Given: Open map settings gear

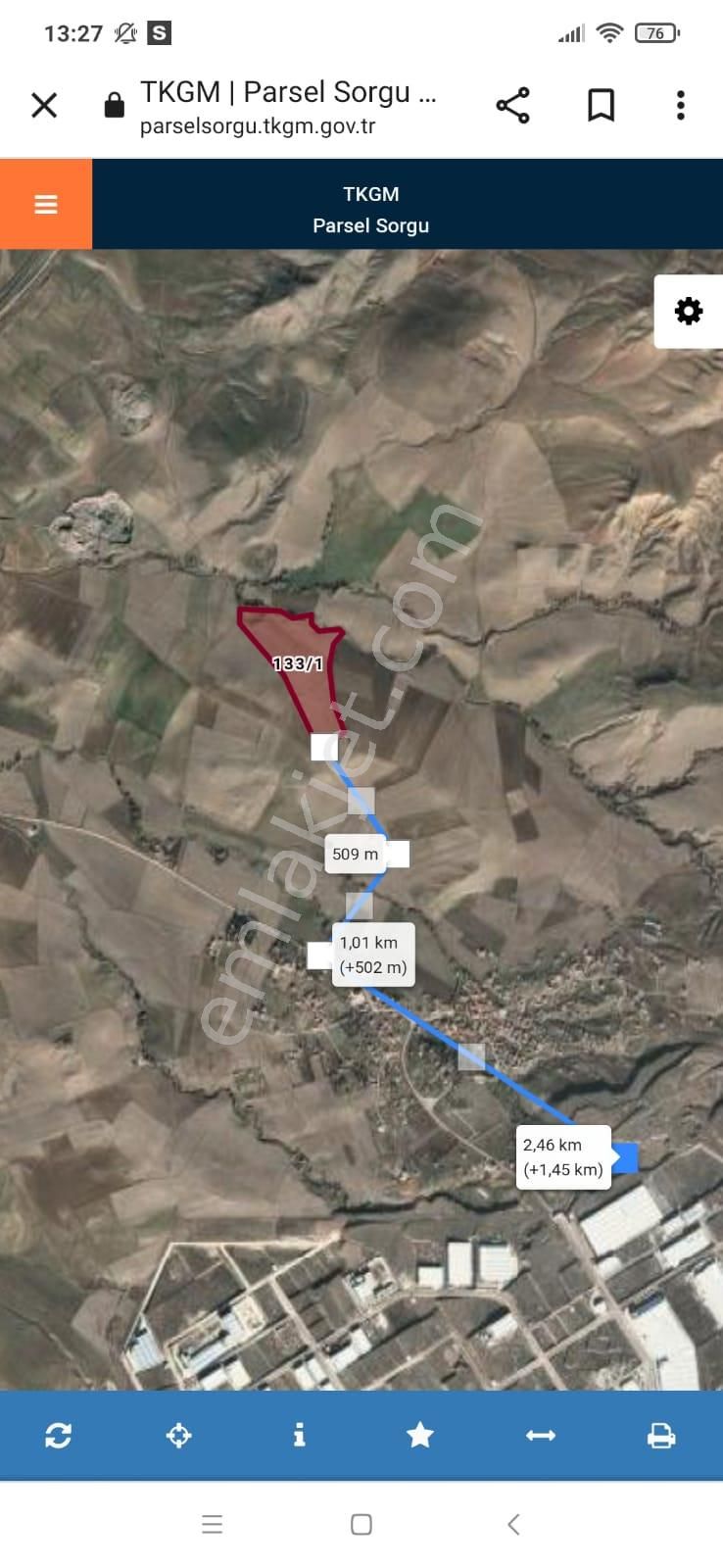Looking at the screenshot, I should point(689,312).
